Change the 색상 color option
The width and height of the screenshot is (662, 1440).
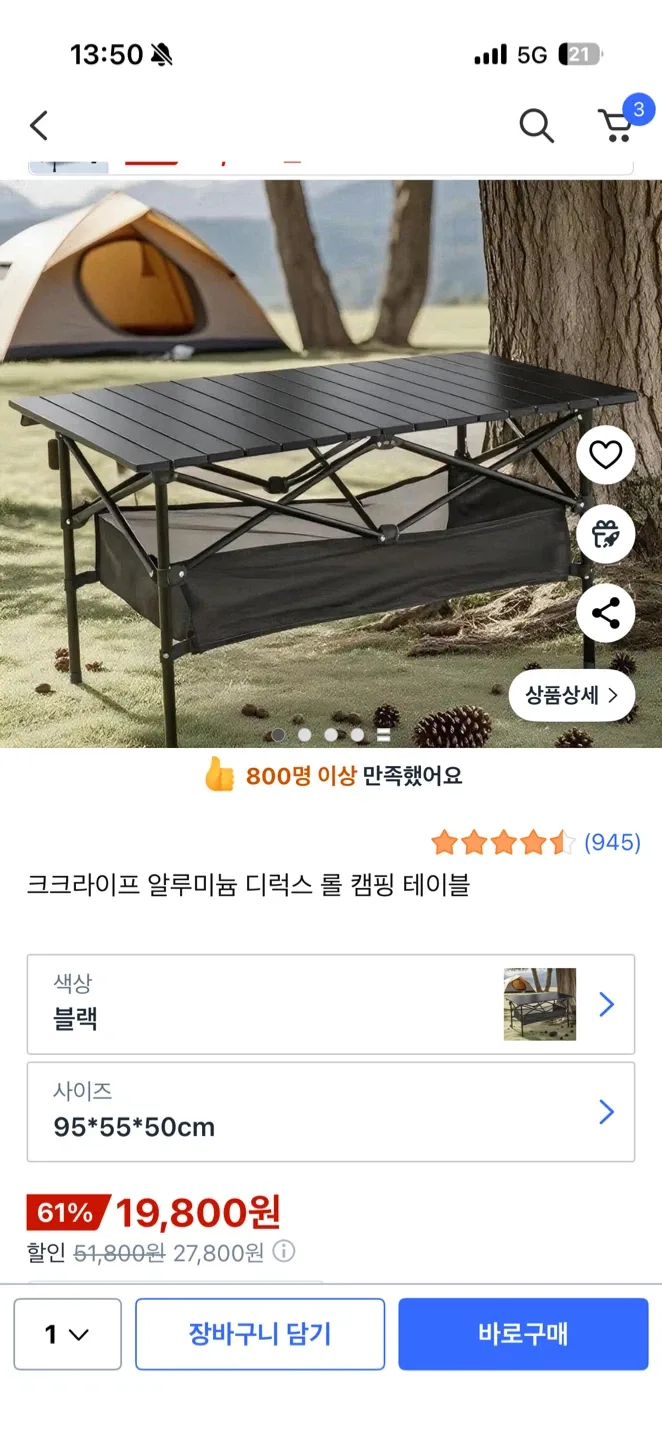tap(330, 1004)
